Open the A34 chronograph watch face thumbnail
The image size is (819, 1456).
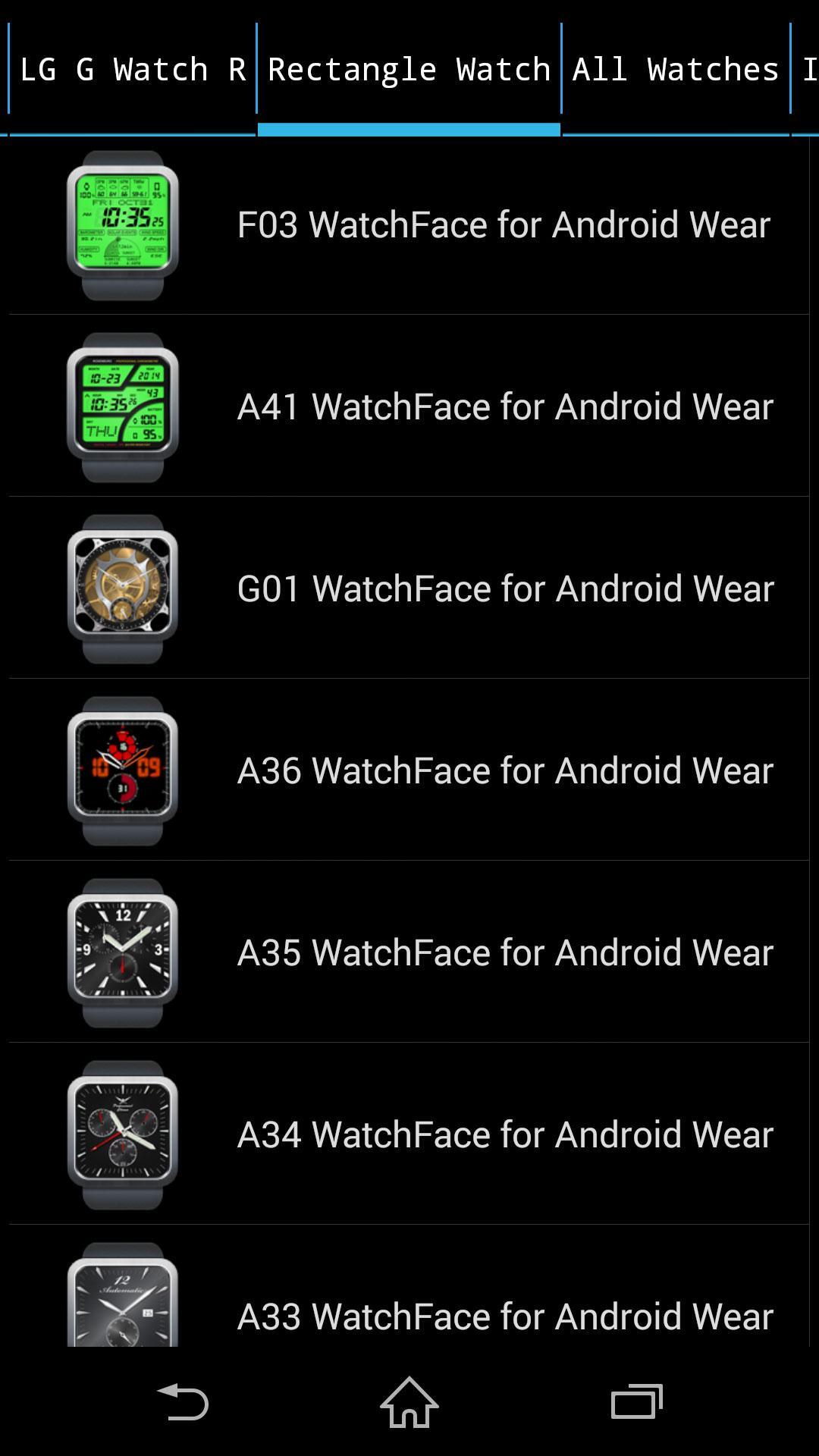coord(124,1133)
